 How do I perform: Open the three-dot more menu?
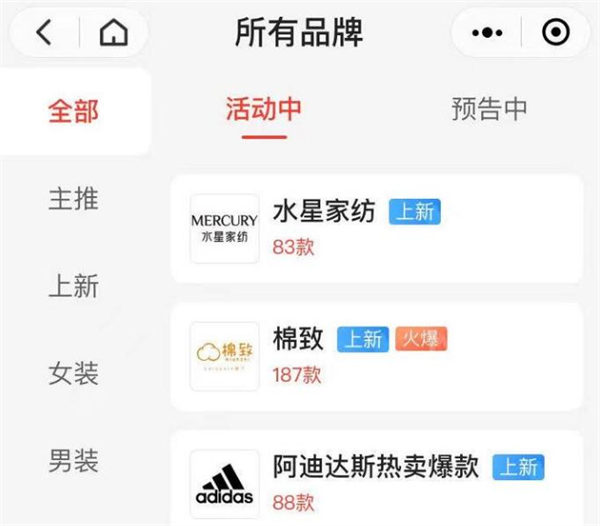487,33
